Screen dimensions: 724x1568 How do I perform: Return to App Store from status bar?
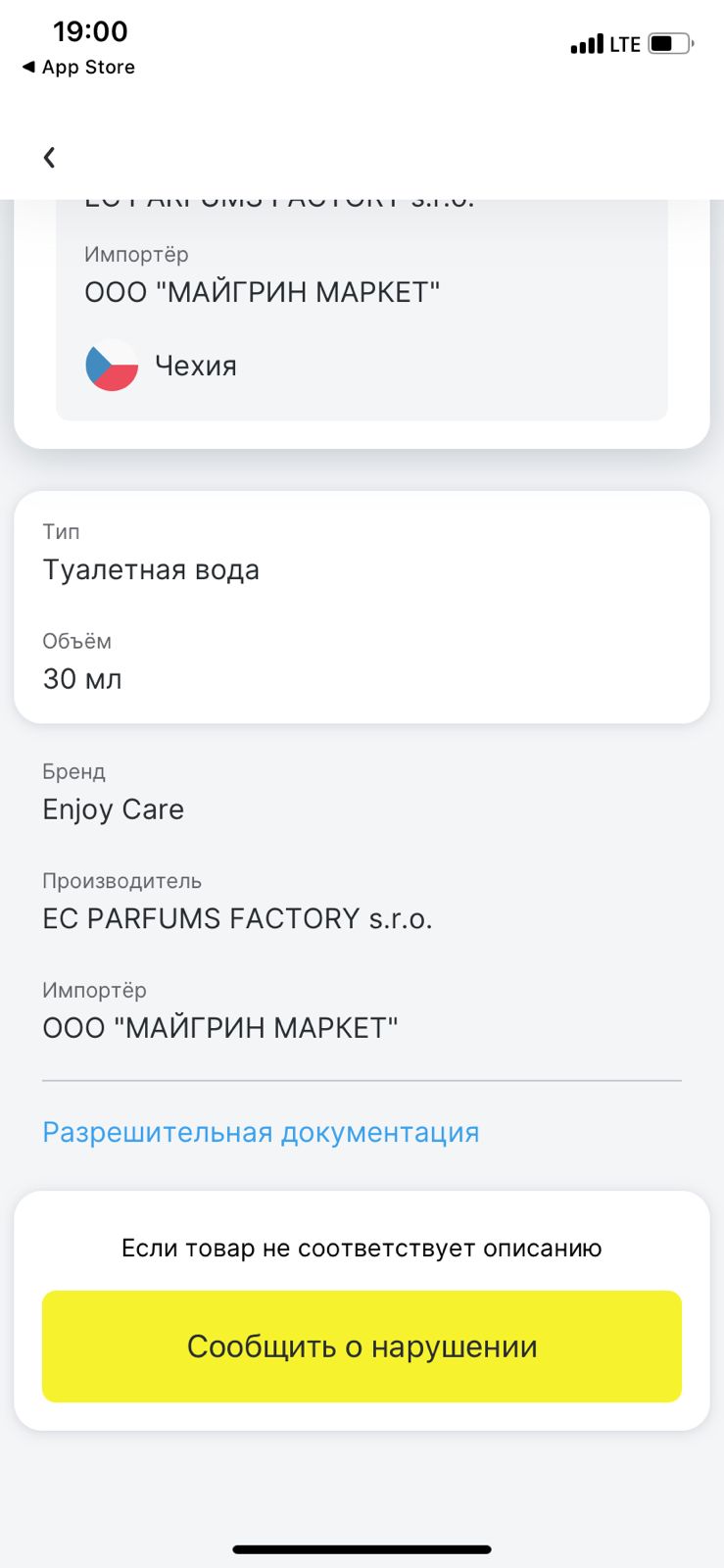78,67
